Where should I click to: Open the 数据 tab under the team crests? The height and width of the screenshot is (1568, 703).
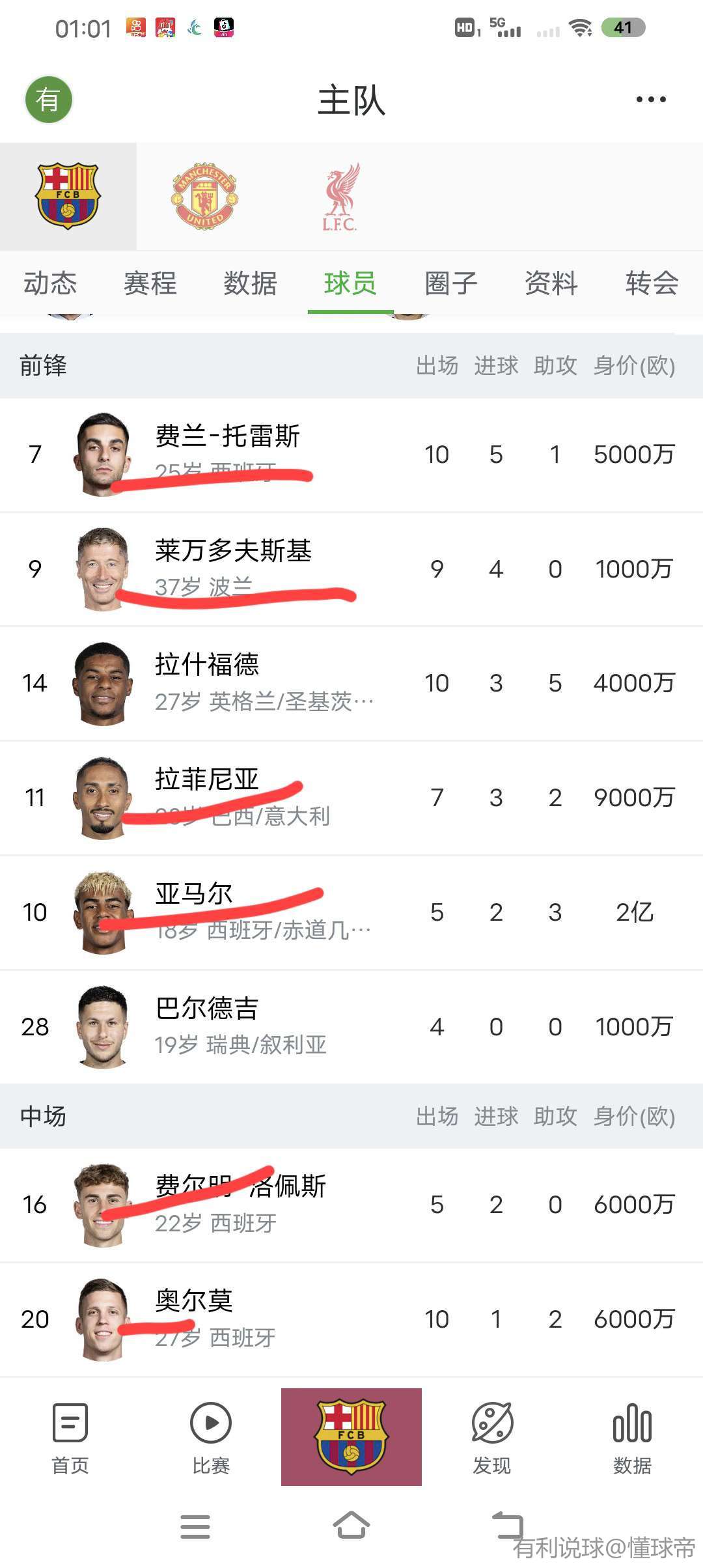[251, 283]
